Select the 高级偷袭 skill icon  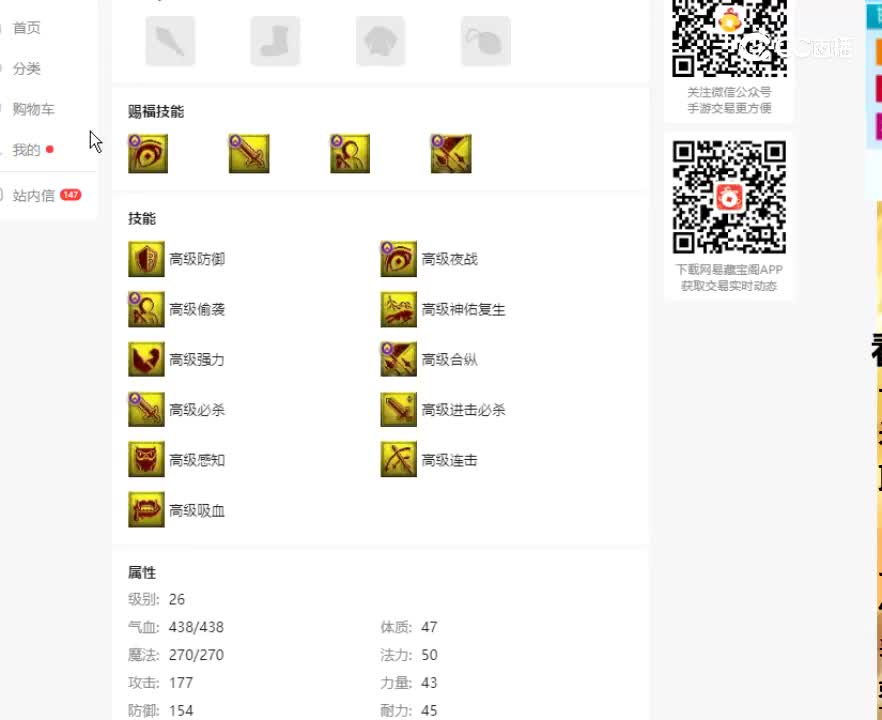tap(146, 309)
